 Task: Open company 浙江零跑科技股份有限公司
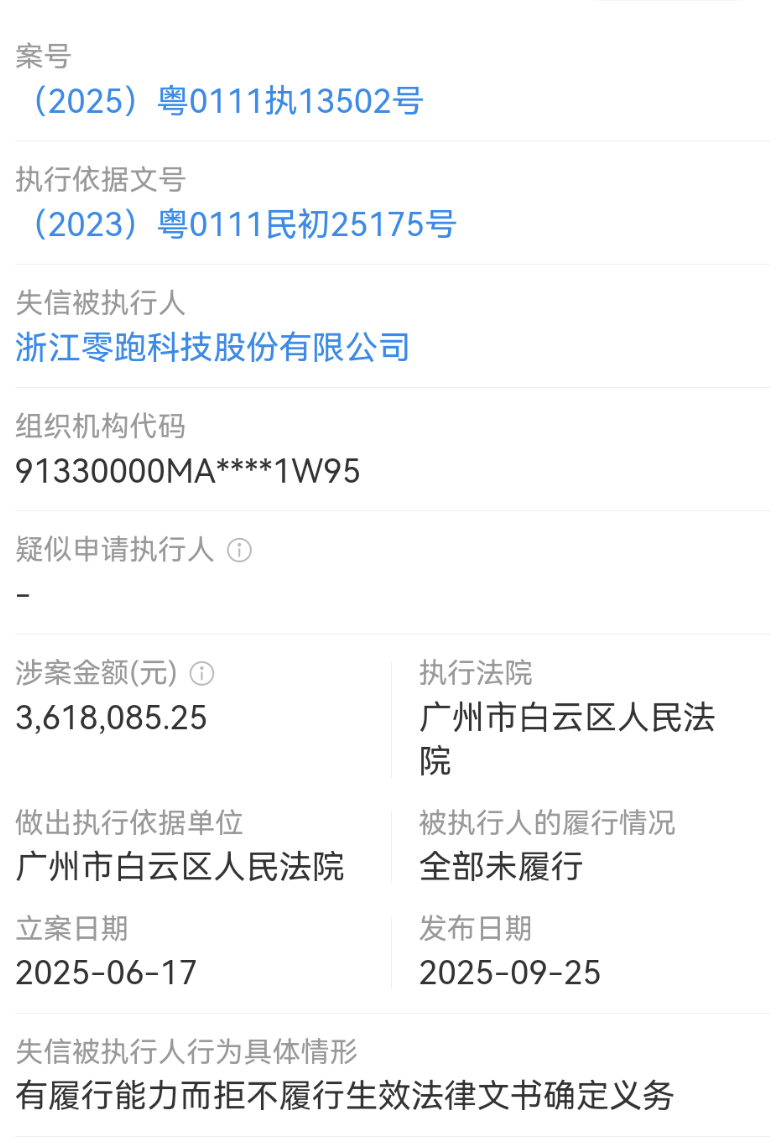point(213,347)
